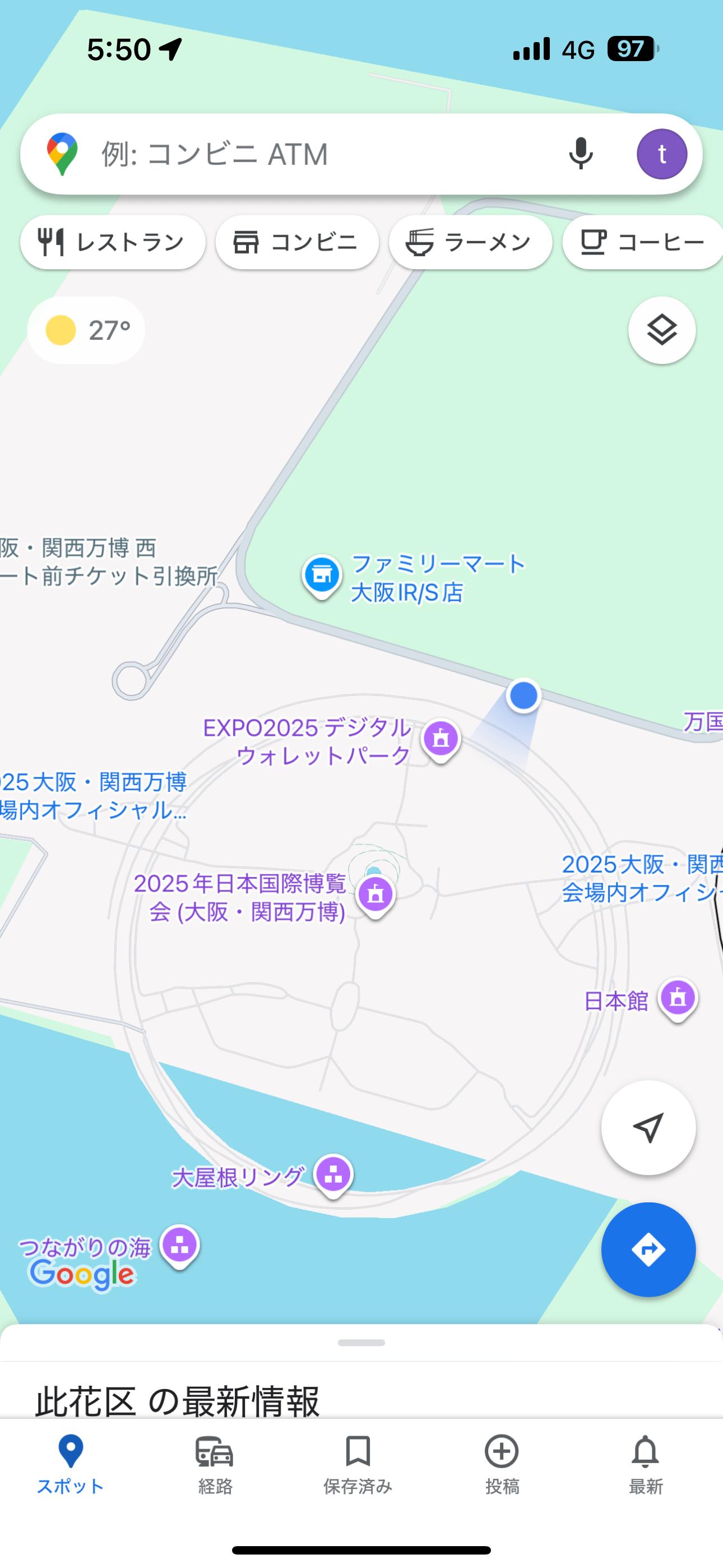Image resolution: width=723 pixels, height=1568 pixels.
Task: Open directions with the blue arrow button
Action: click(648, 1249)
